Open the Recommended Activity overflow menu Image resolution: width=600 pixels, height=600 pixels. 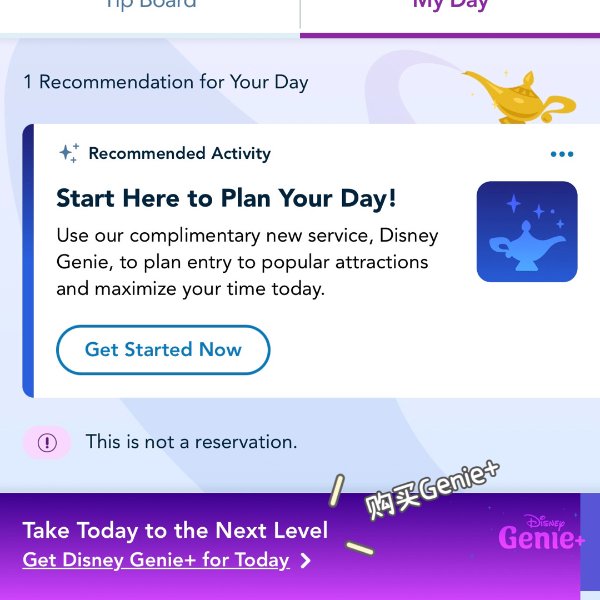[x=562, y=154]
